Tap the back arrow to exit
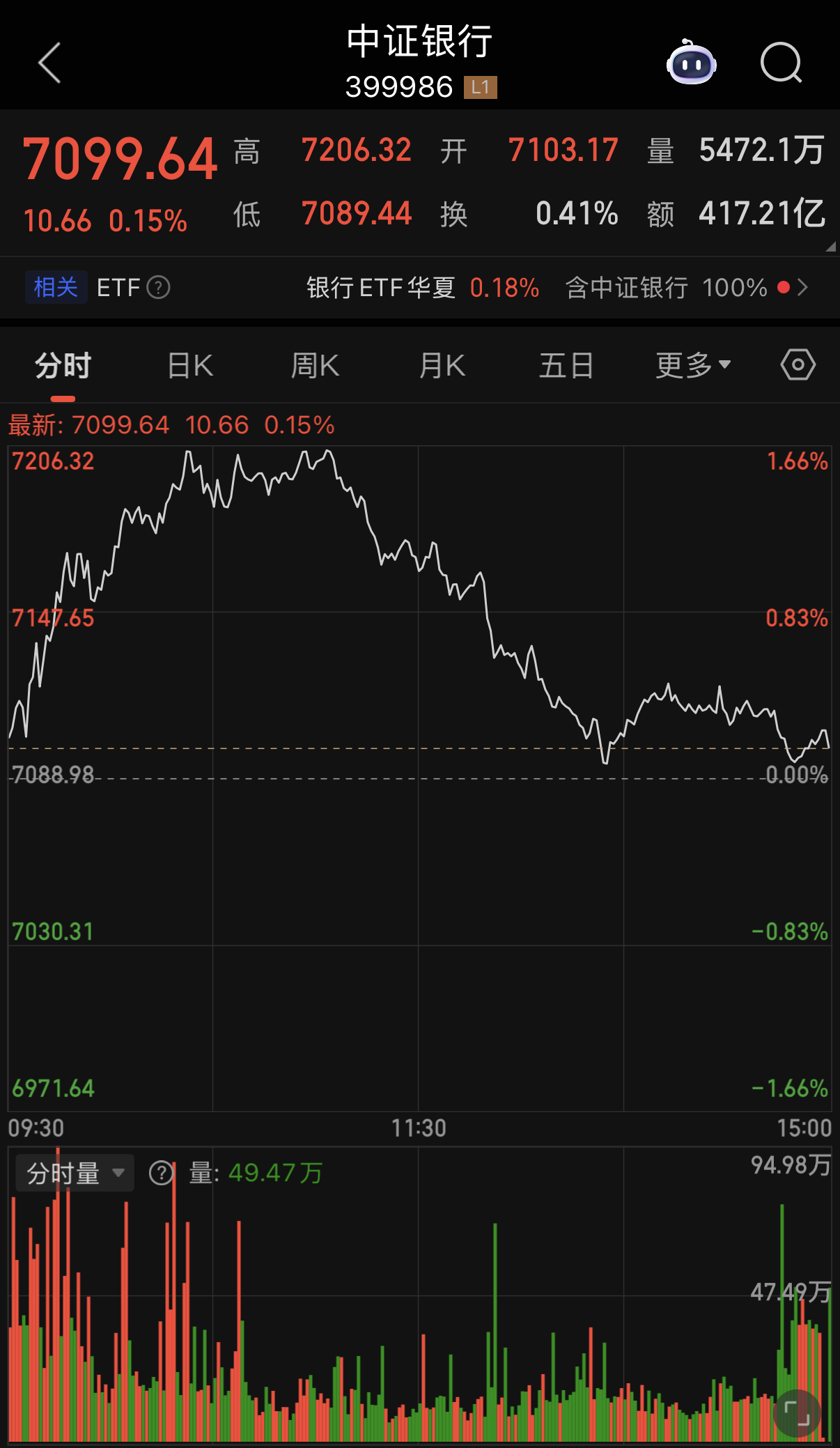The width and height of the screenshot is (840, 1448). (47, 63)
